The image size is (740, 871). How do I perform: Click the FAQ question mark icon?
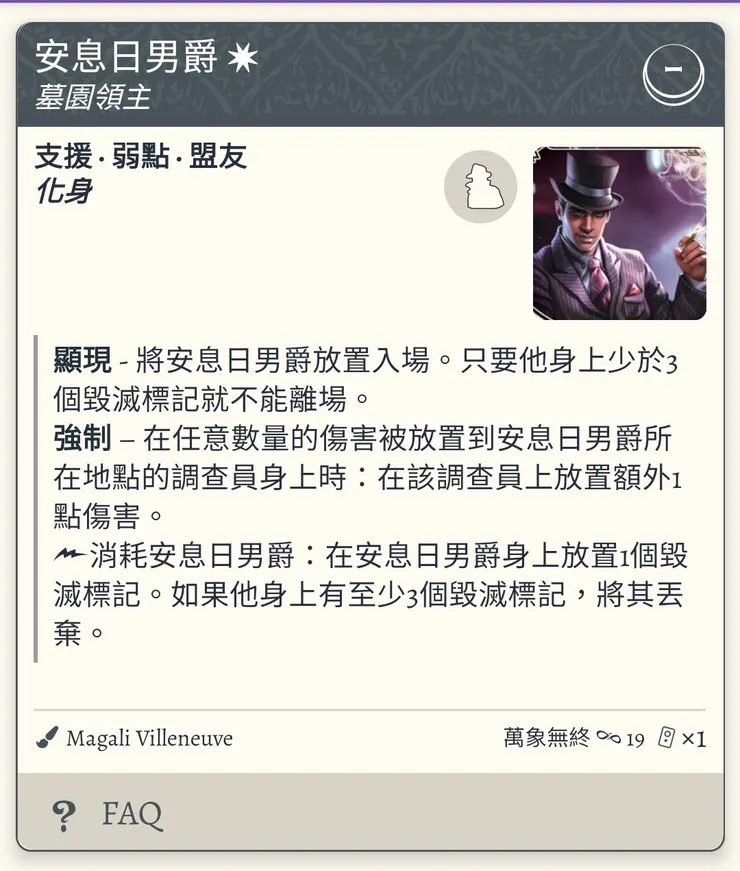(x=62, y=815)
